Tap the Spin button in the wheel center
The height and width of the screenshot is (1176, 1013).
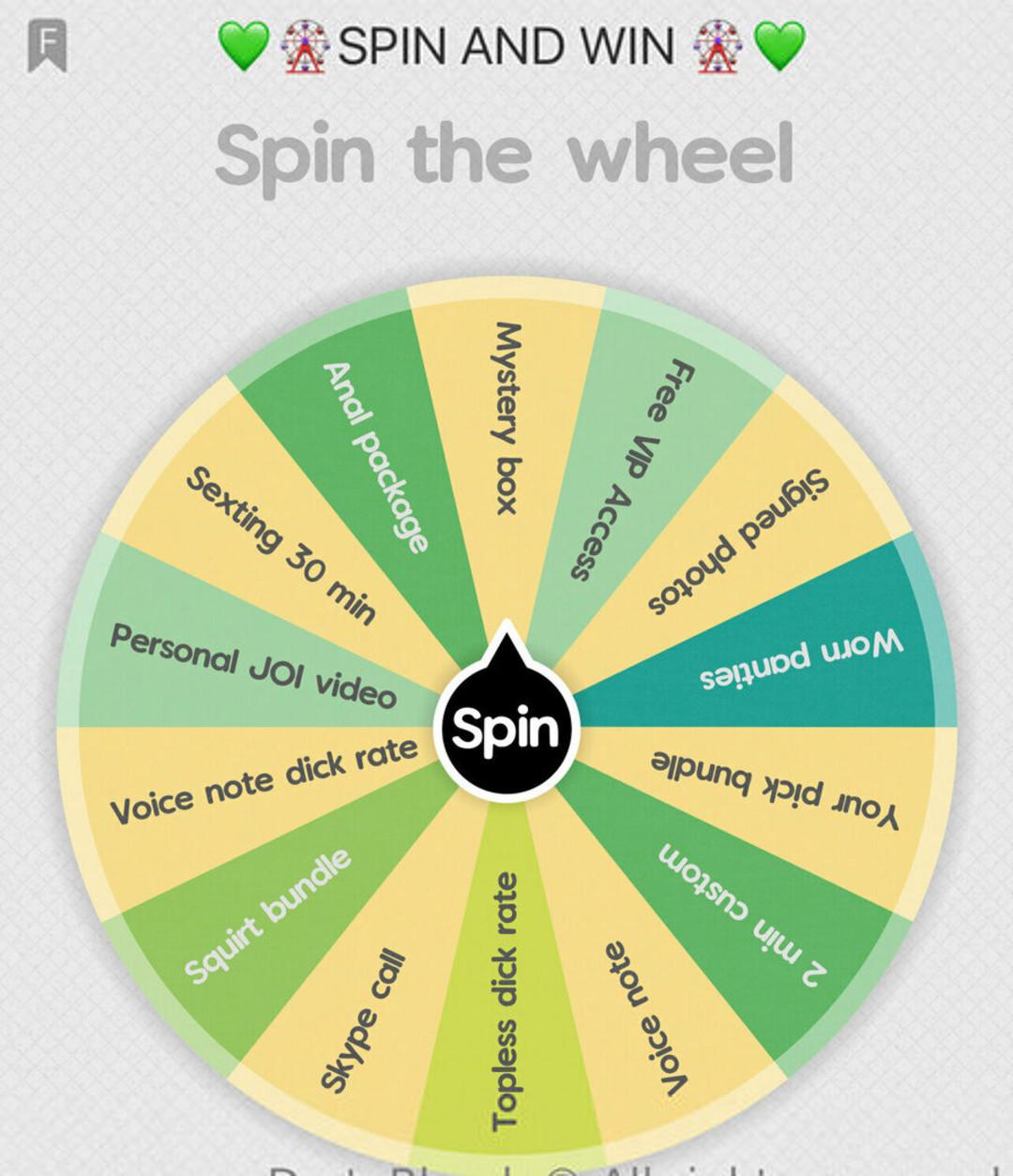(506, 728)
